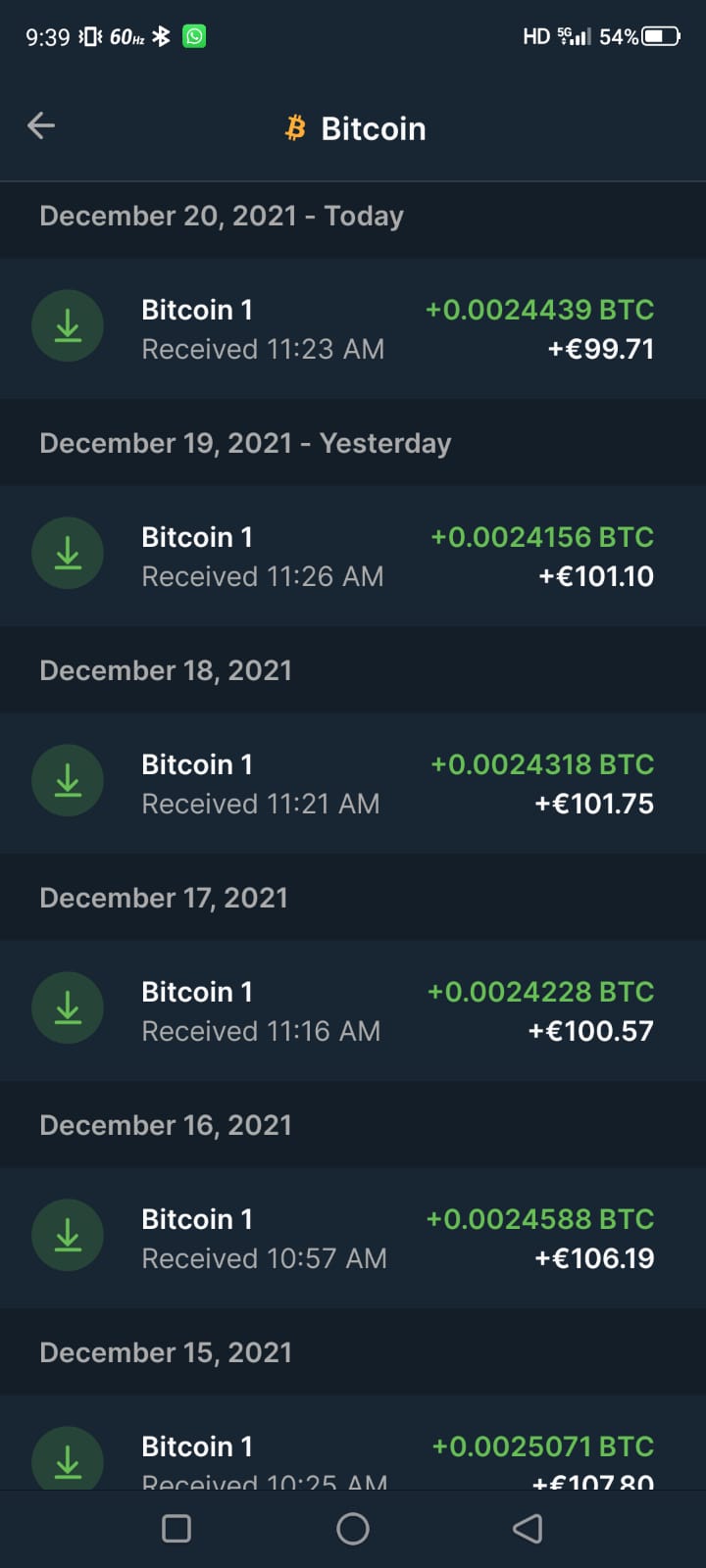This screenshot has height=1568, width=706.
Task: Open the December 15 transaction of 0.0025071 BTC
Action: (353, 1443)
